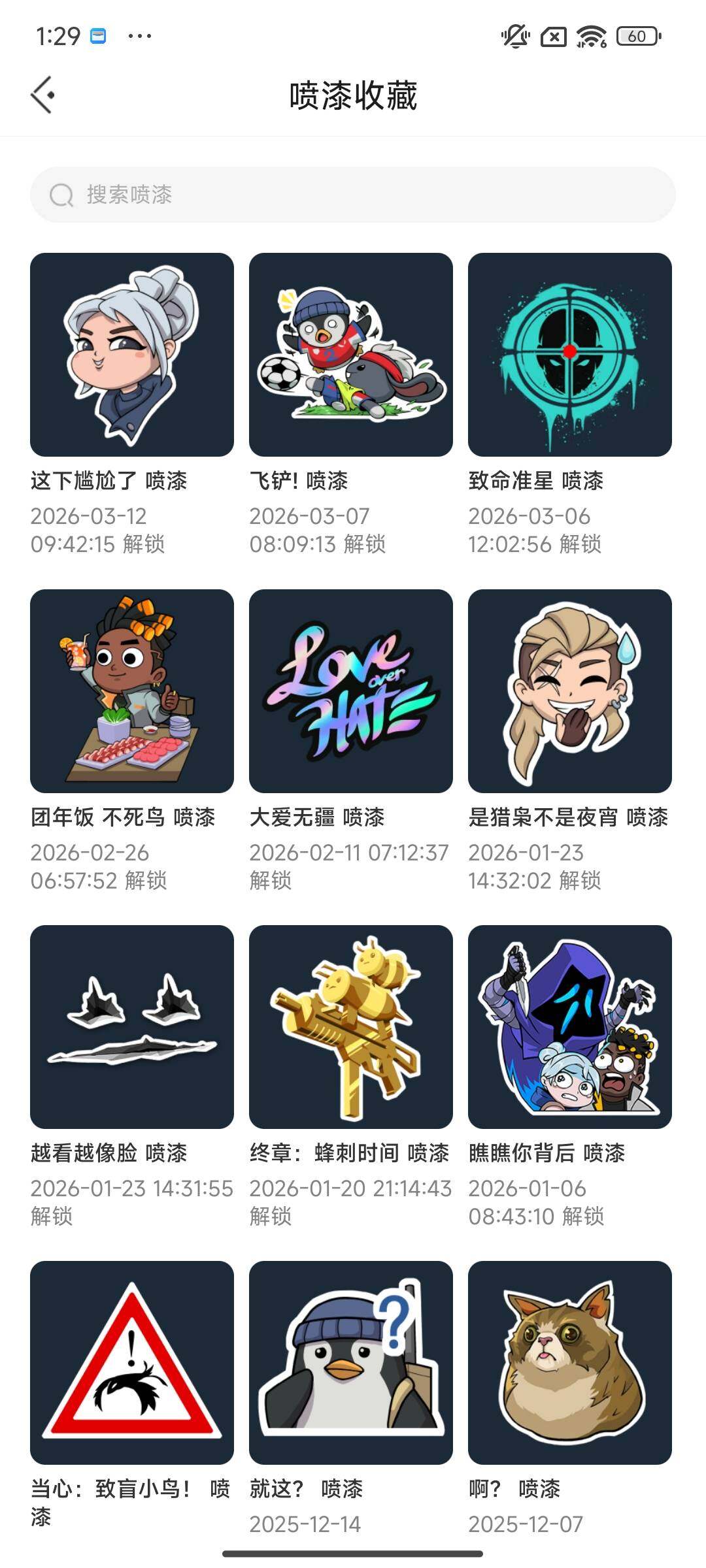The width and height of the screenshot is (706, 1568).
Task: Select the 当心：致盲小鸟 warning sign spray
Action: [131, 1363]
